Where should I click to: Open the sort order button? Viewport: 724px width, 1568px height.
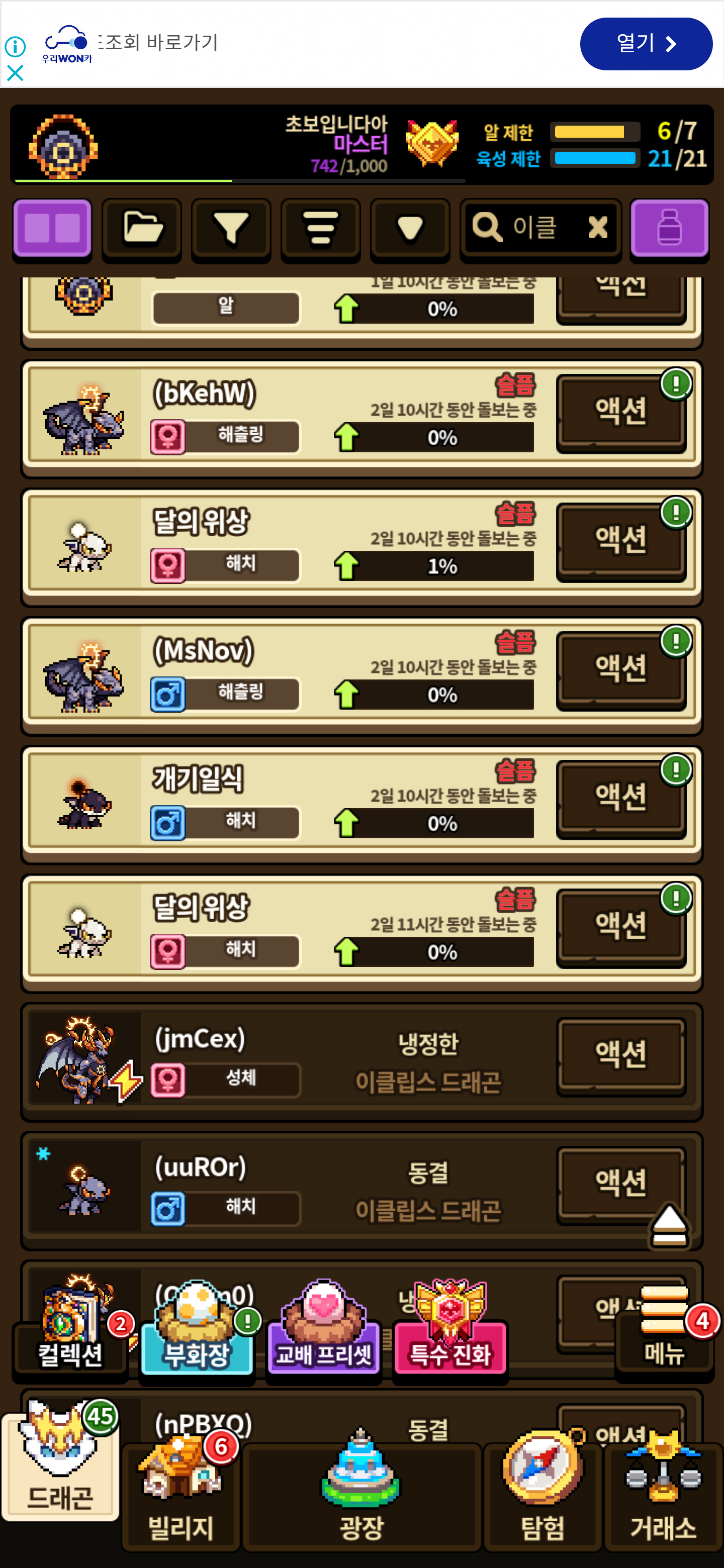point(321,229)
